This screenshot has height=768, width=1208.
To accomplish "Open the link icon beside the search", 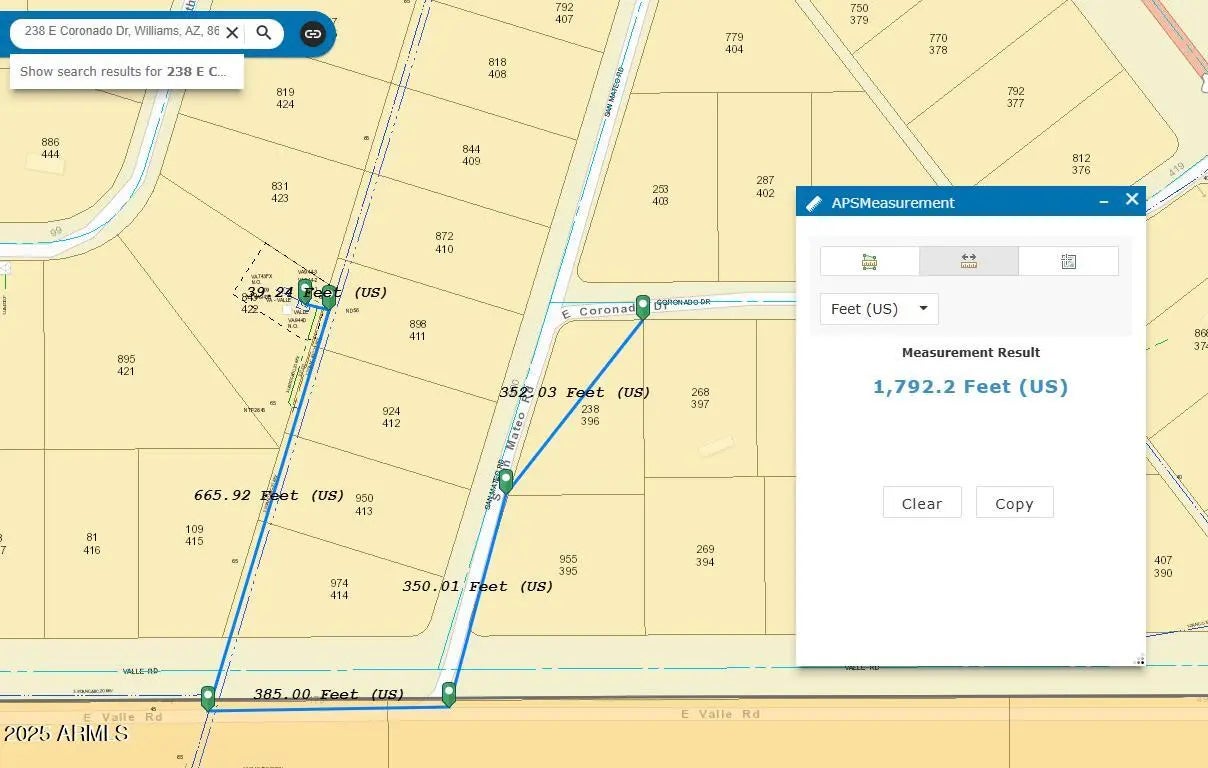I will tap(313, 33).
